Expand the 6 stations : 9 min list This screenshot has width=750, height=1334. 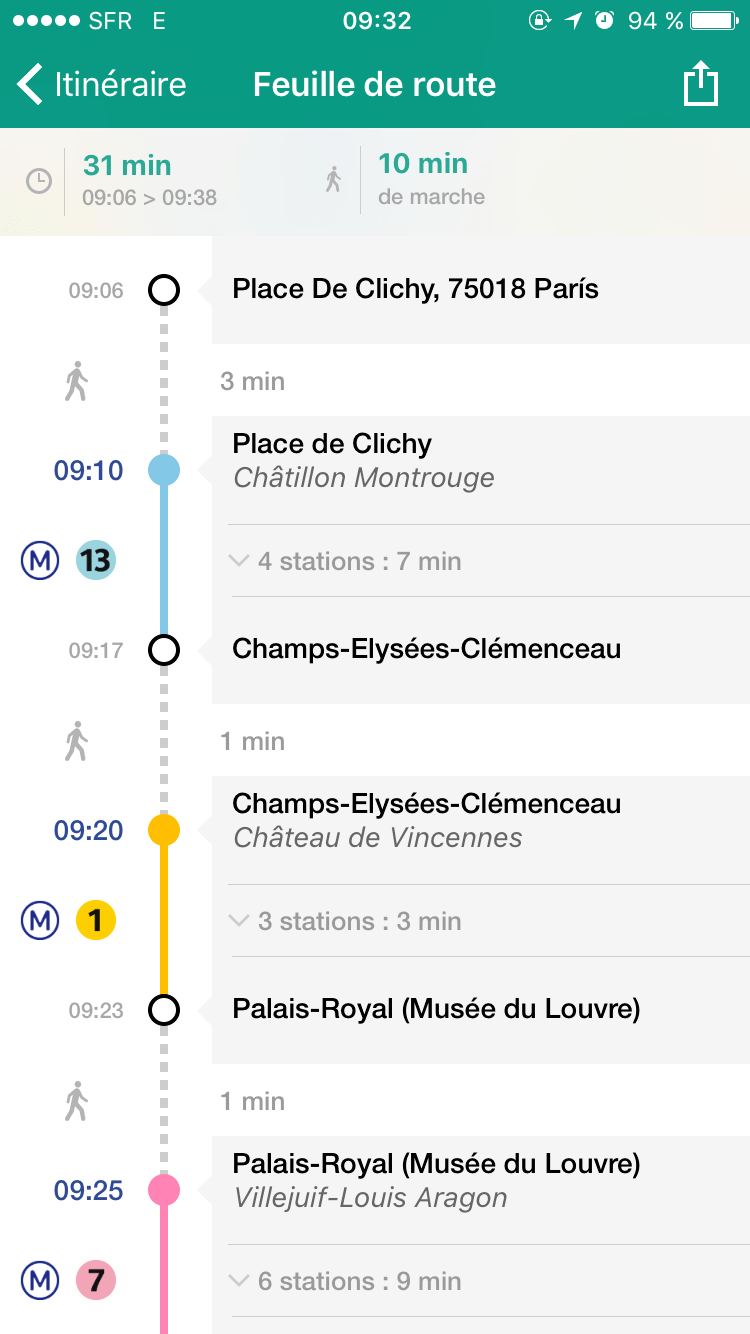pyautogui.click(x=360, y=1281)
